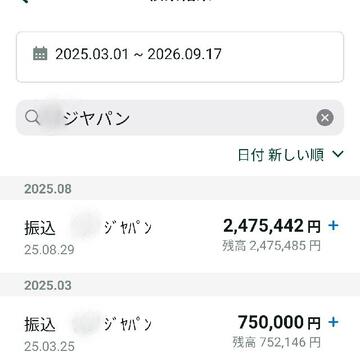This screenshot has height=360, width=360.
Task: Open the date range picker 2025.03.01 ~ 2026.09.17
Action: click(180, 57)
